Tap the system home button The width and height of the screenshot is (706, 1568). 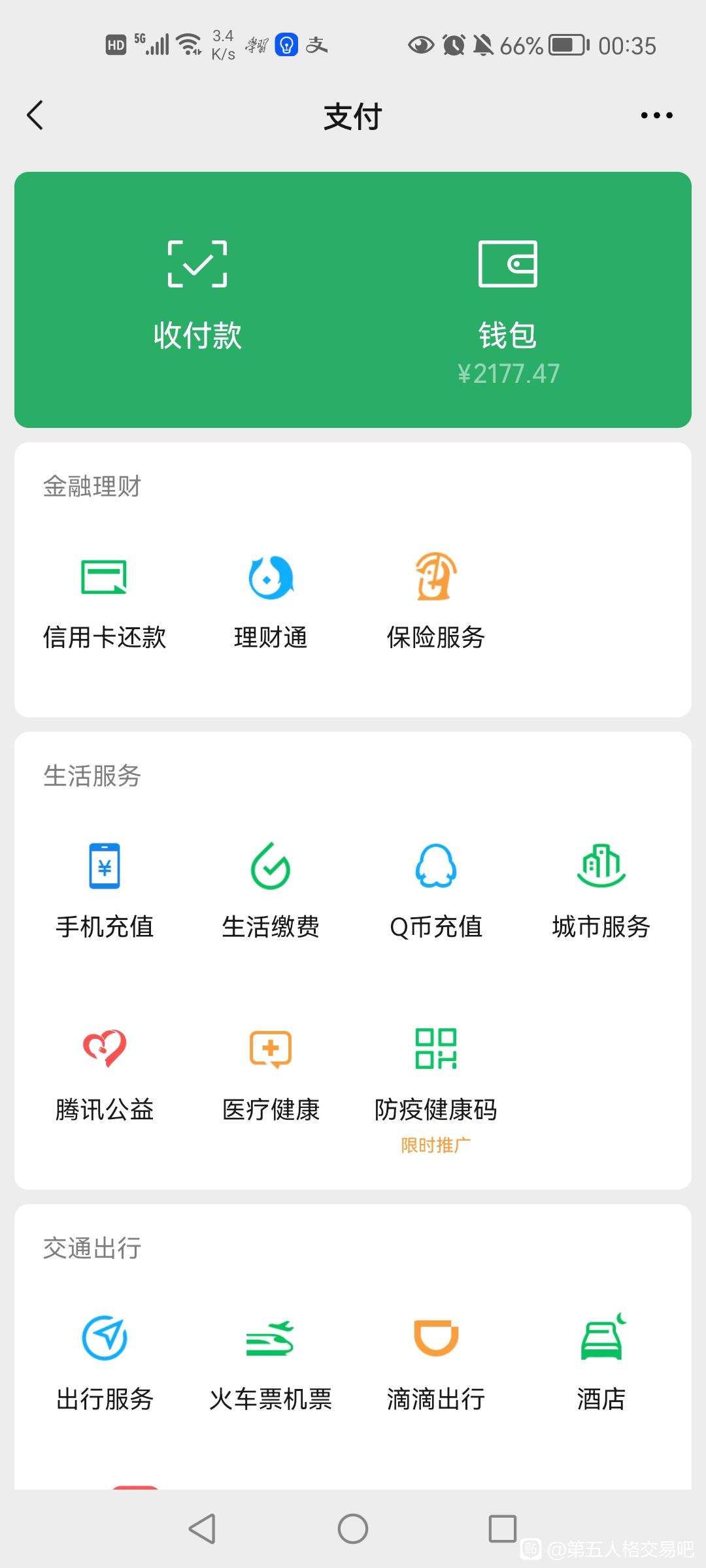pyautogui.click(x=353, y=1529)
